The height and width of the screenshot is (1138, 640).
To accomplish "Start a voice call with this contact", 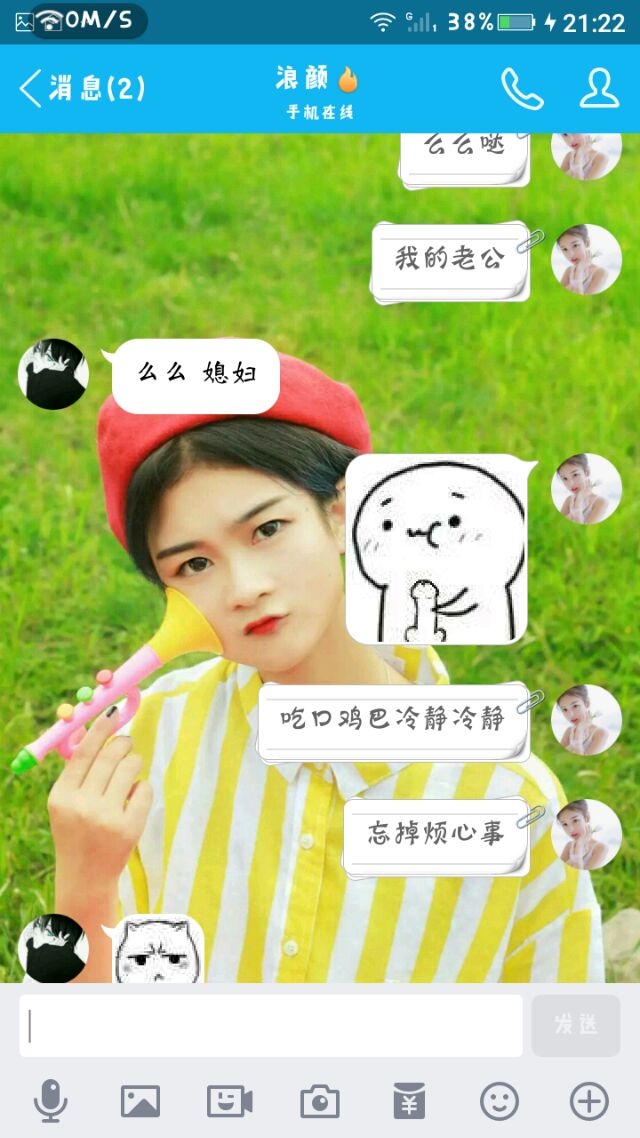I will point(522,89).
